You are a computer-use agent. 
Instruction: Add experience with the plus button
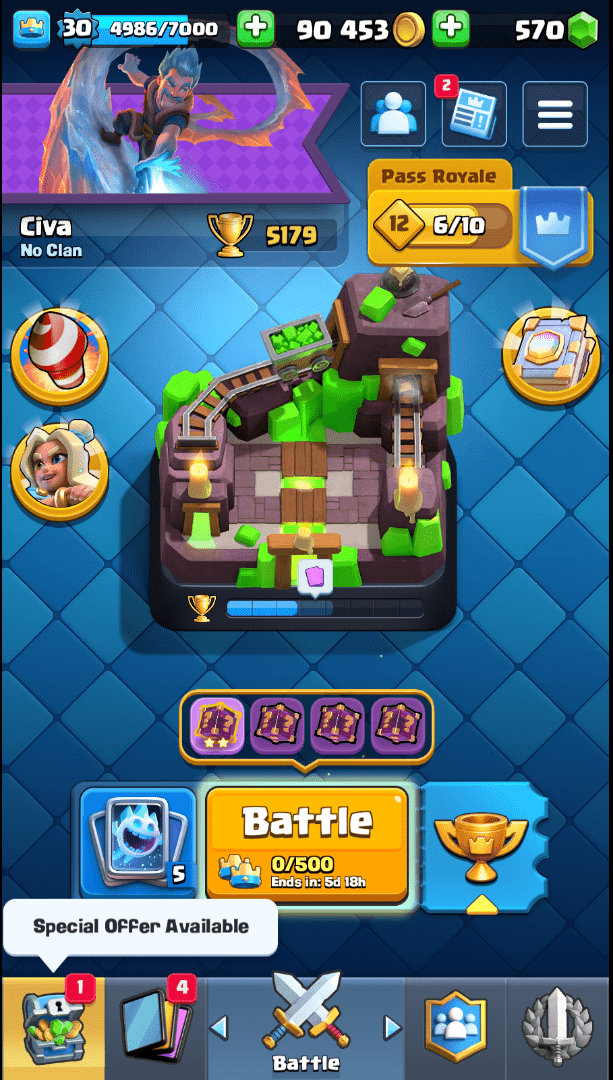256,28
